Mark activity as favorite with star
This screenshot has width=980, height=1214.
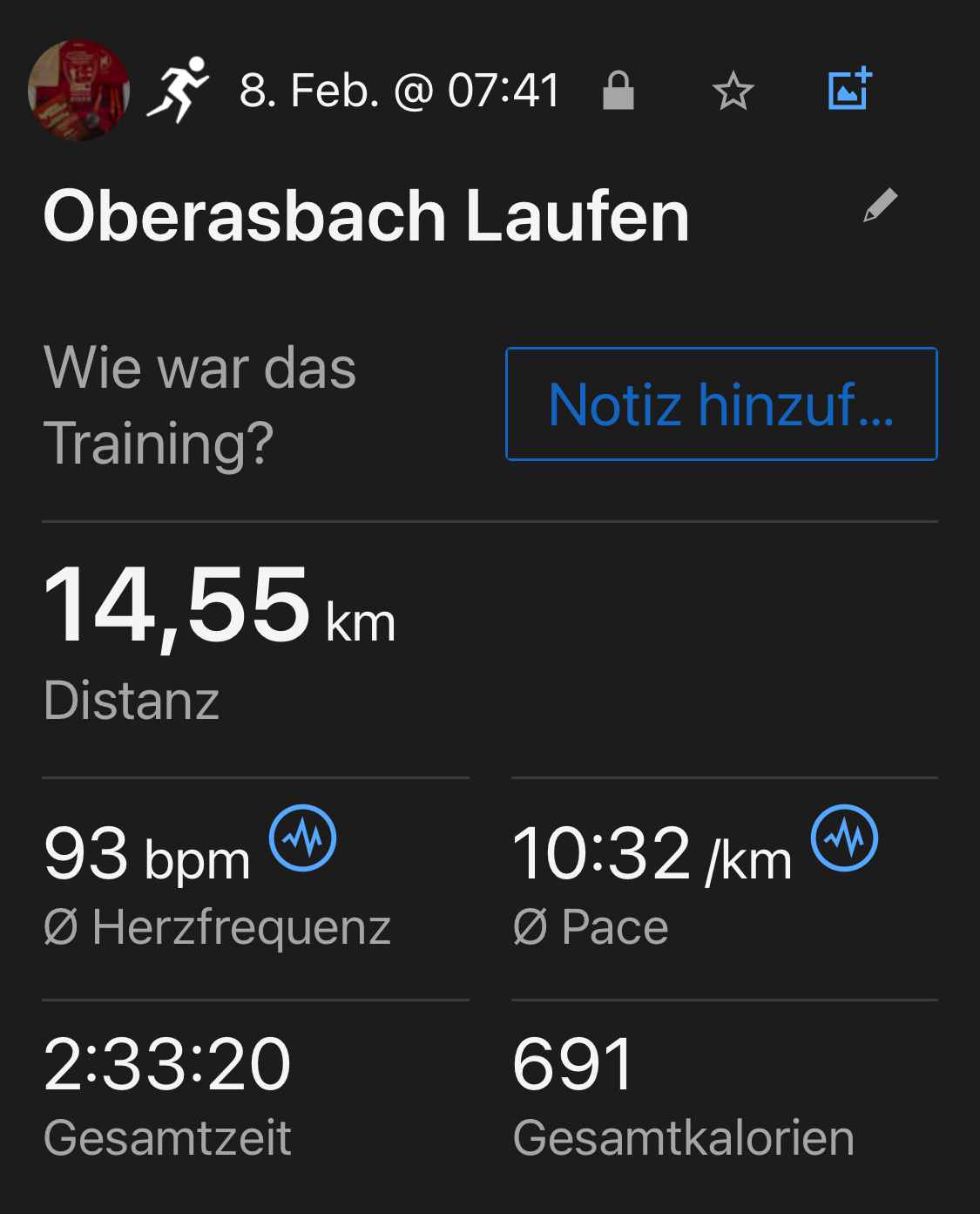point(733,91)
